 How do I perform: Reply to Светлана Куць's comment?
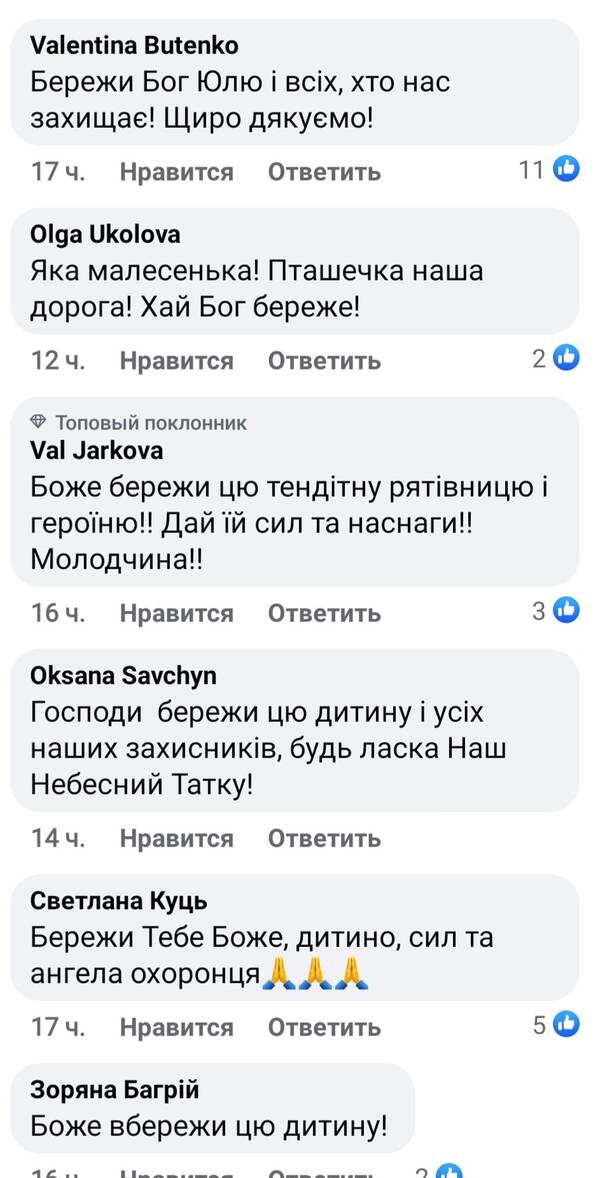click(324, 1027)
